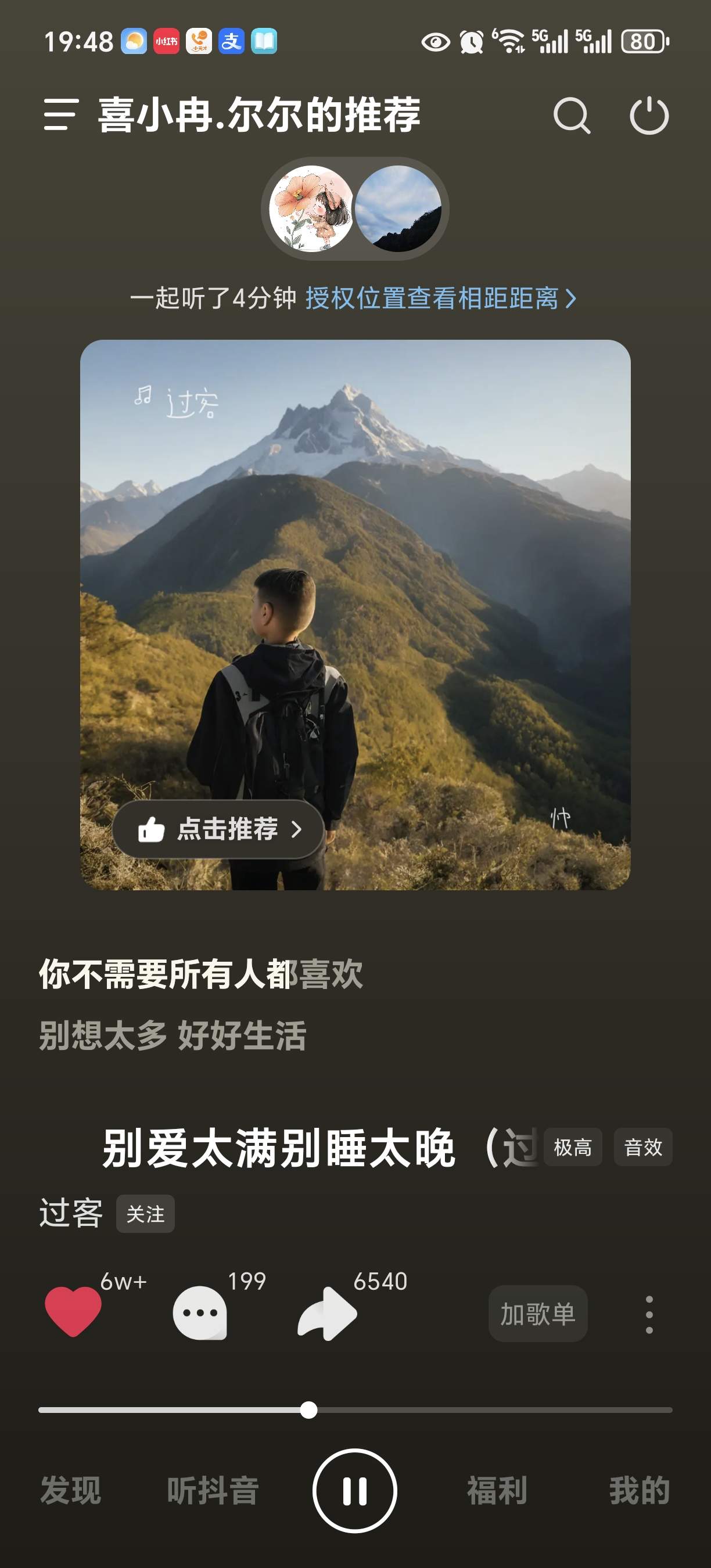Screen dimensions: 711x1568
Task: Add the song with 加歌单
Action: pyautogui.click(x=537, y=1314)
